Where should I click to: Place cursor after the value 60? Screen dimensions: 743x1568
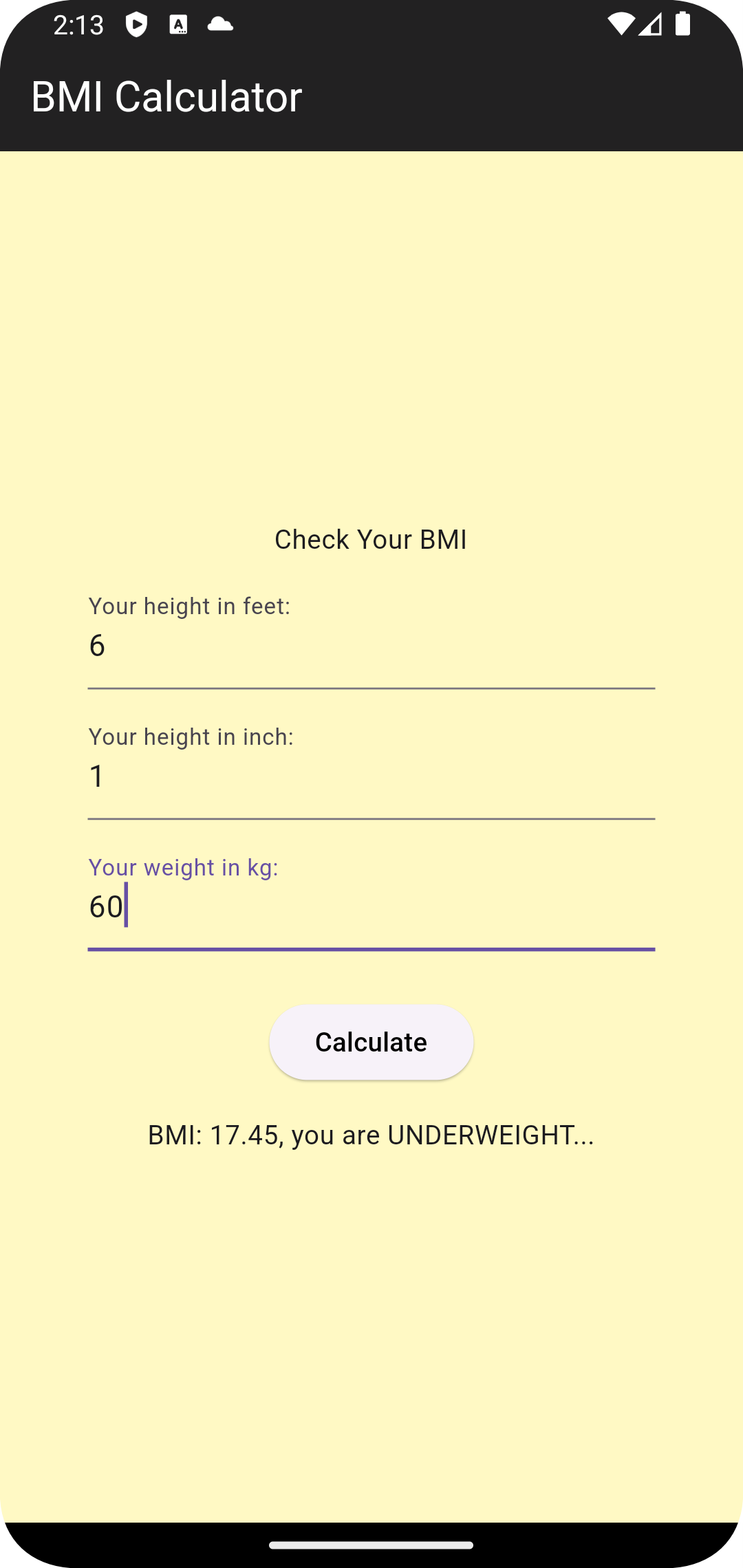tap(127, 908)
